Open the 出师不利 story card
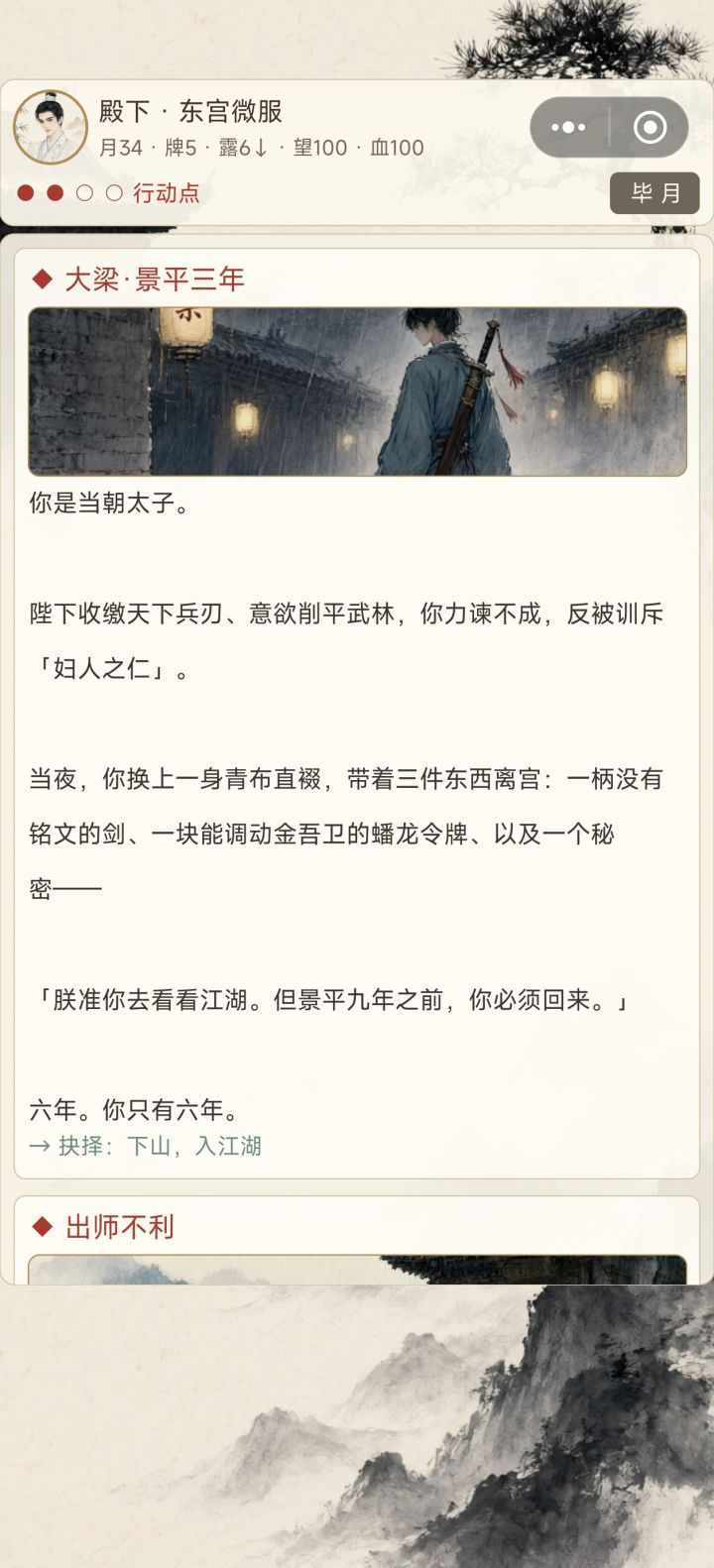 (x=357, y=1240)
